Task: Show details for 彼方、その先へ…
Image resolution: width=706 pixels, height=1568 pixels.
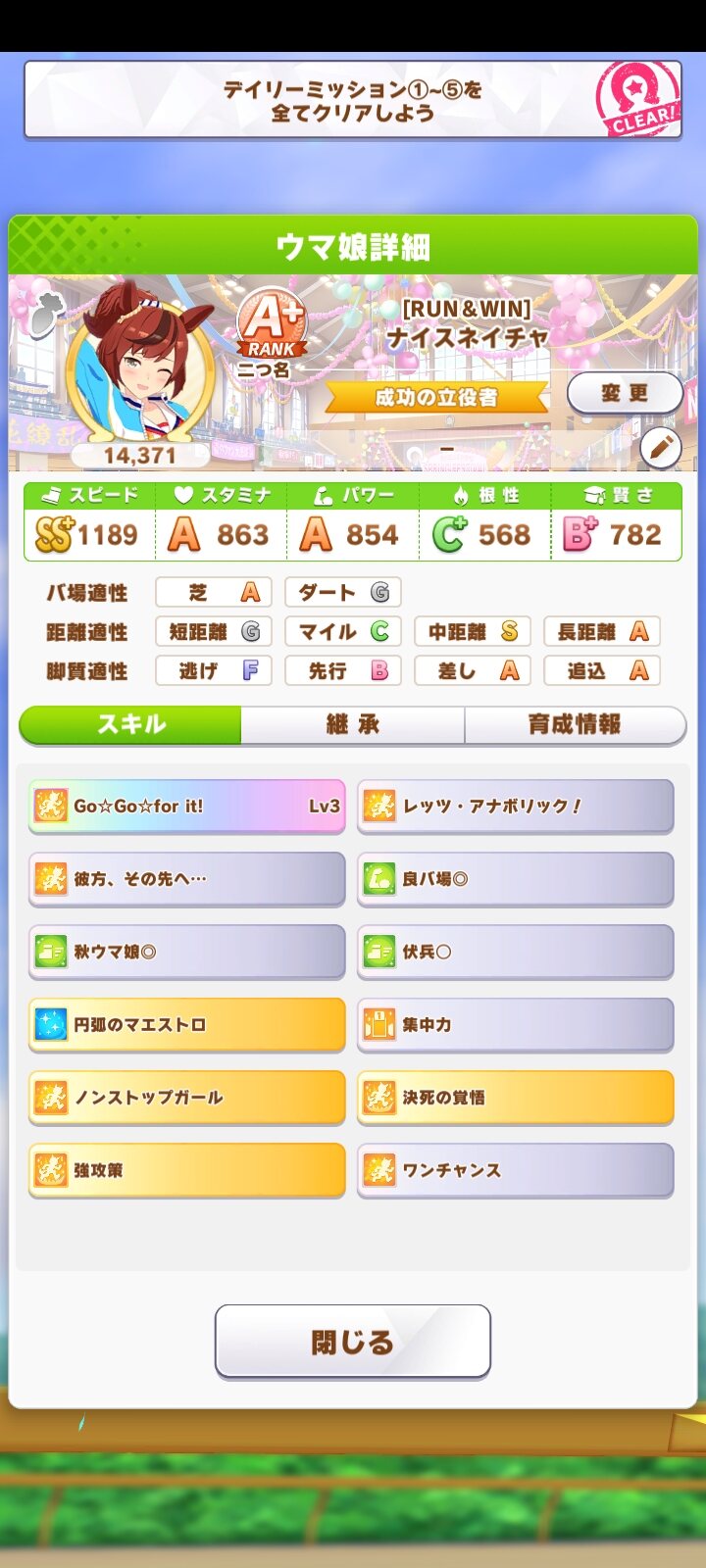Action: click(x=187, y=879)
